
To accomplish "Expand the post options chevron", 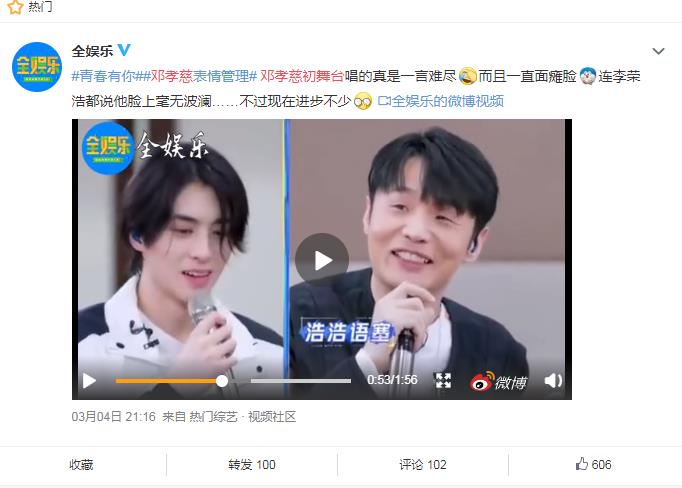I will pyautogui.click(x=658, y=51).
